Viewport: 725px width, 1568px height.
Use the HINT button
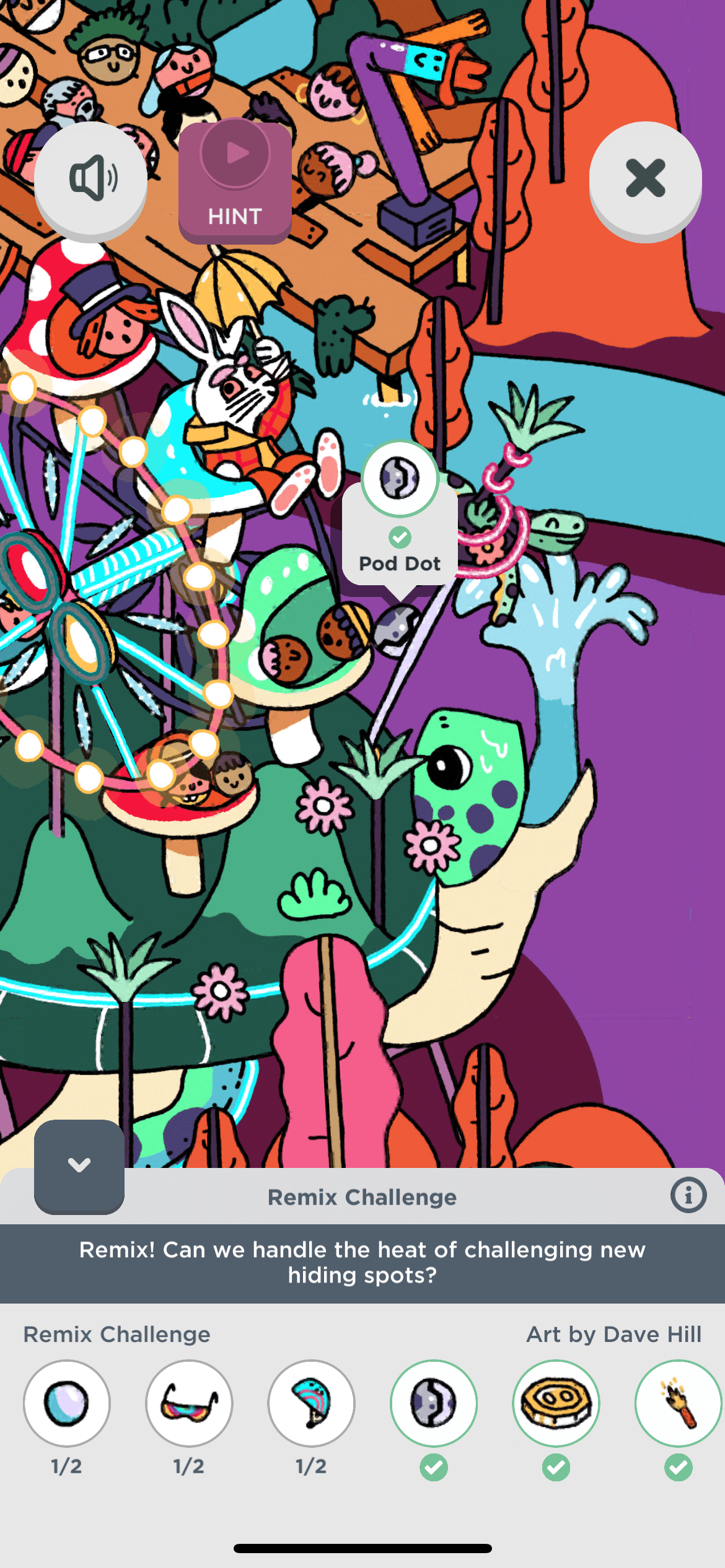tap(235, 181)
